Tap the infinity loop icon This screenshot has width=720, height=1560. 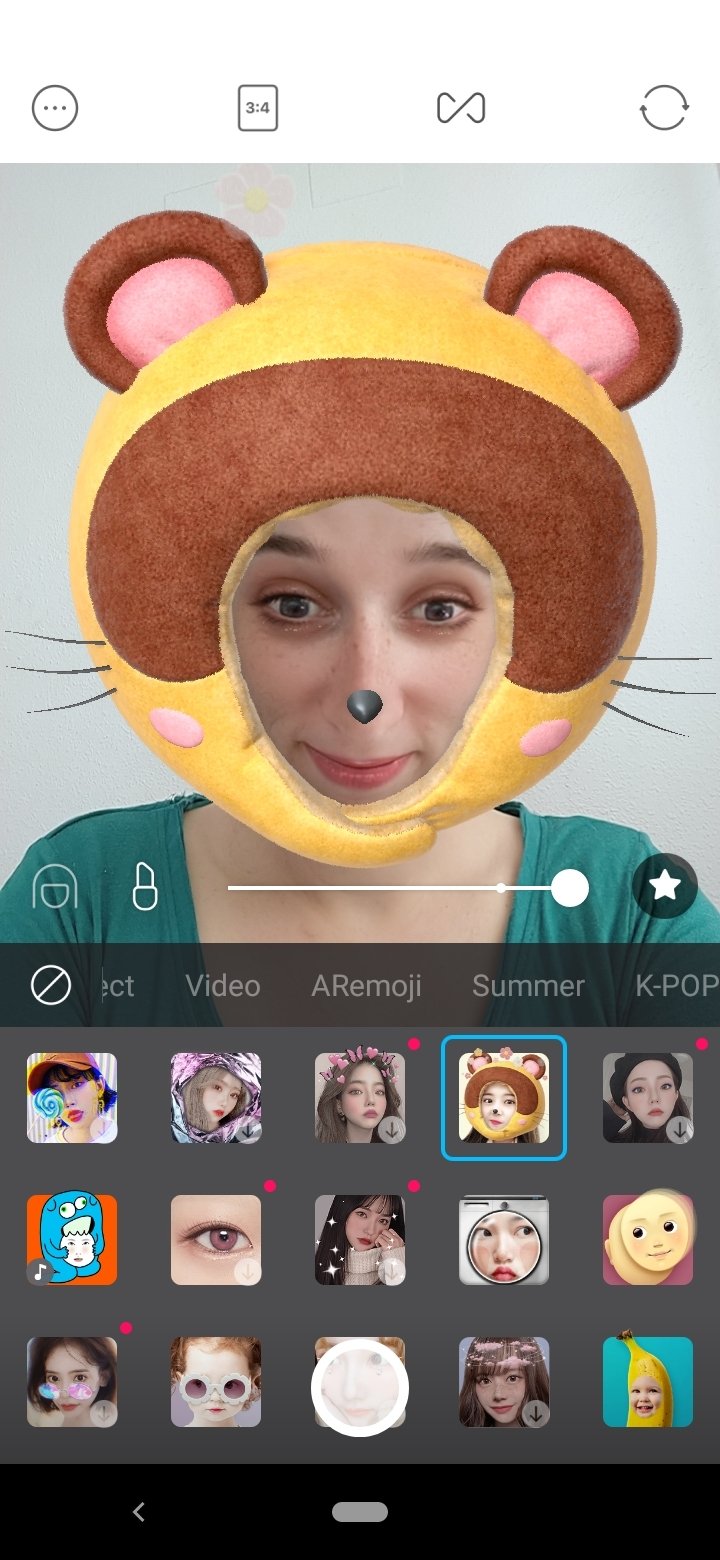[461, 108]
